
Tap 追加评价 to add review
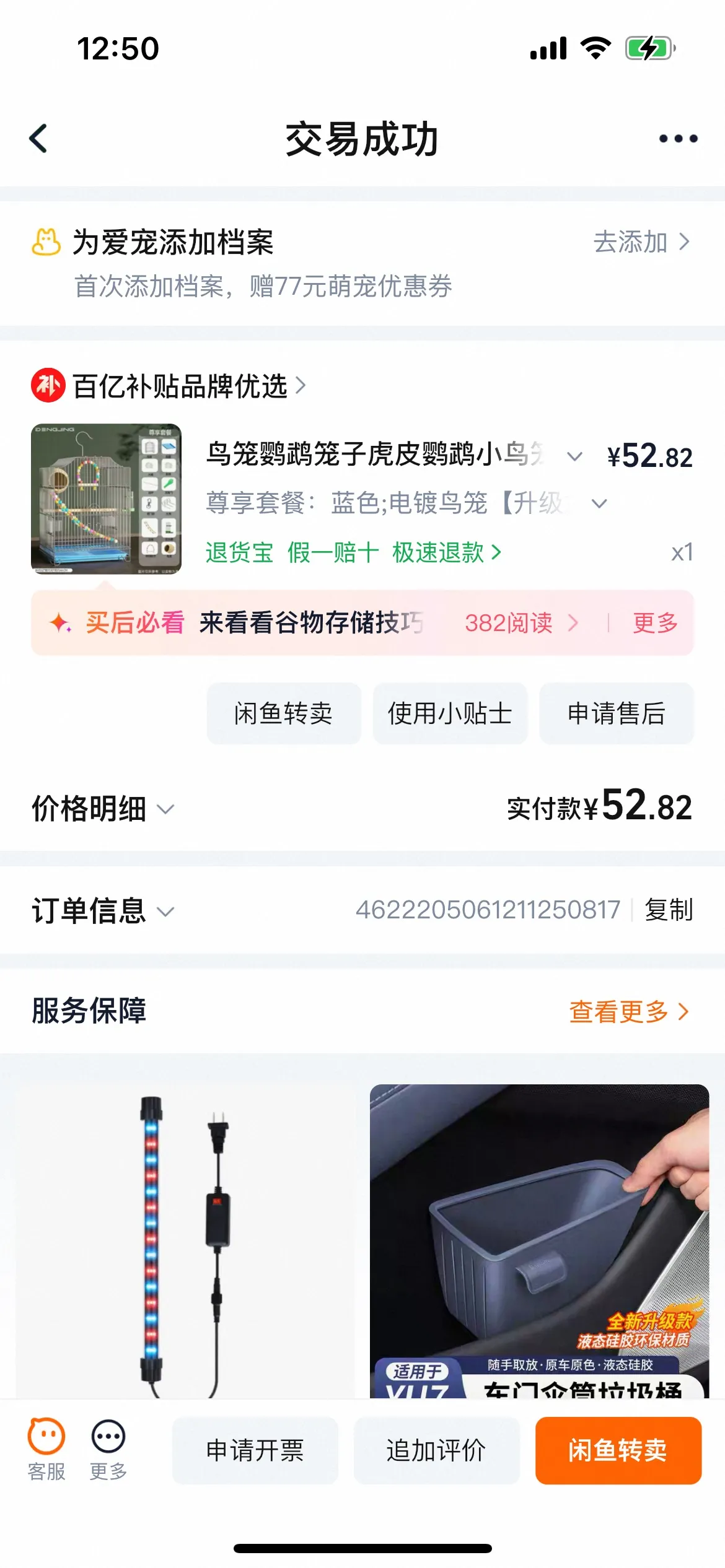tap(436, 1450)
